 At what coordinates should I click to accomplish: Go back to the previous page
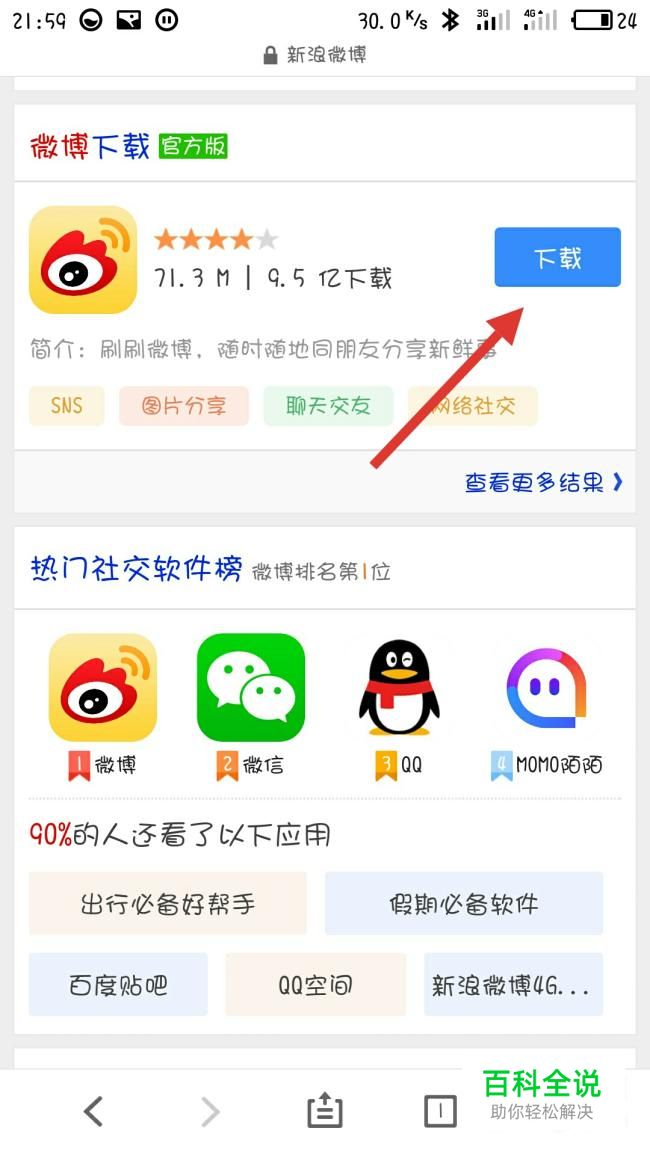(x=94, y=1111)
